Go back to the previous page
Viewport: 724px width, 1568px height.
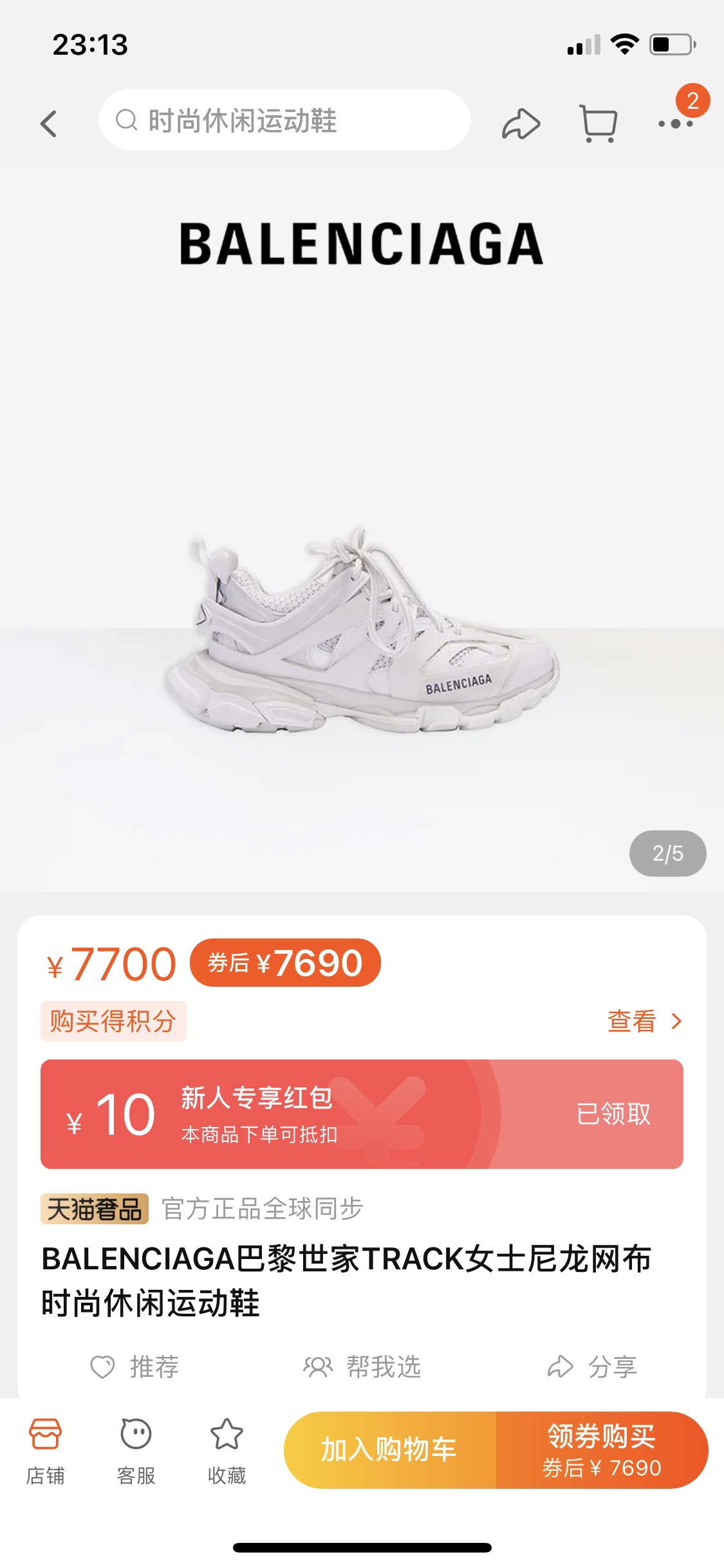pyautogui.click(x=49, y=122)
